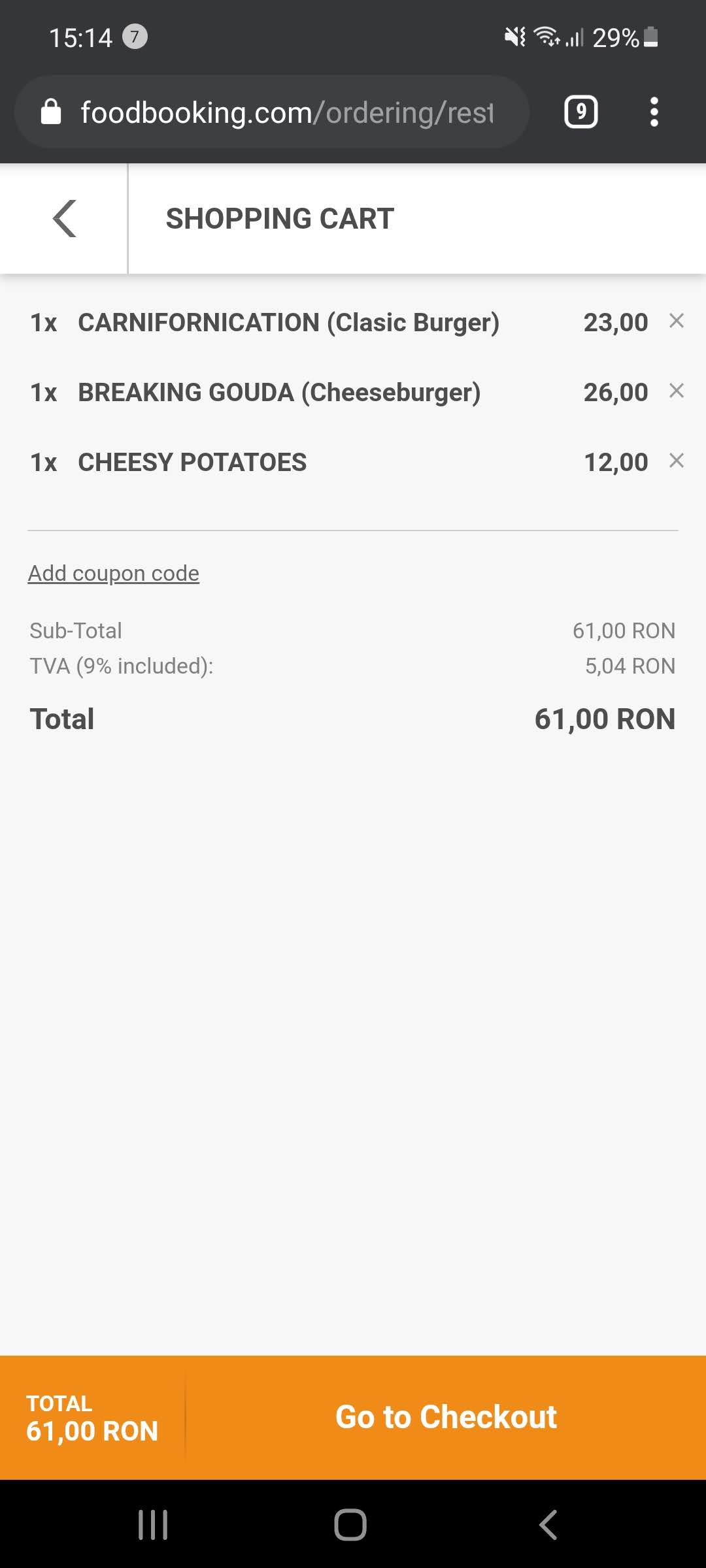Remove CARNIFORNICATION burger from cart
This screenshot has width=706, height=1568.
[x=677, y=321]
